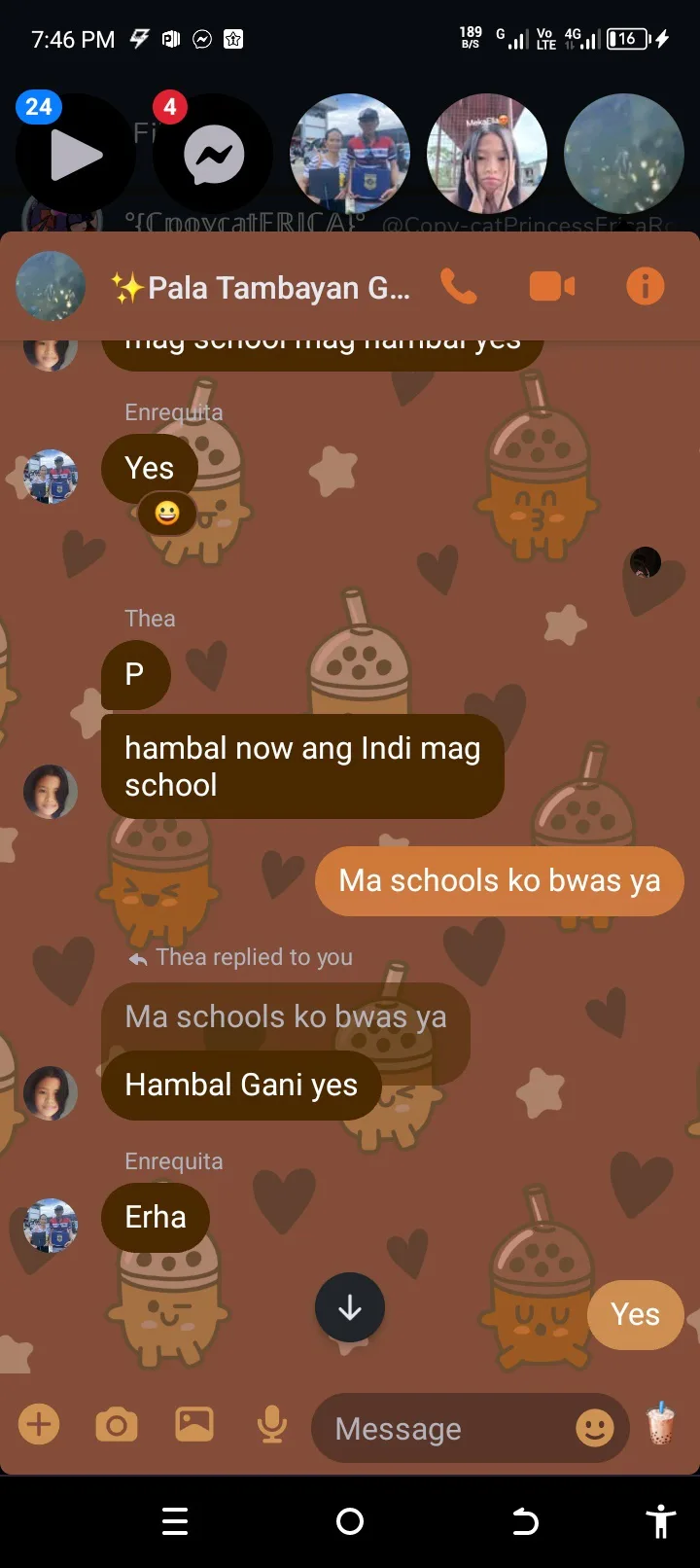Image resolution: width=700 pixels, height=1568 pixels.
Task: Jump to latest messages with the down arrow
Action: point(350,1308)
